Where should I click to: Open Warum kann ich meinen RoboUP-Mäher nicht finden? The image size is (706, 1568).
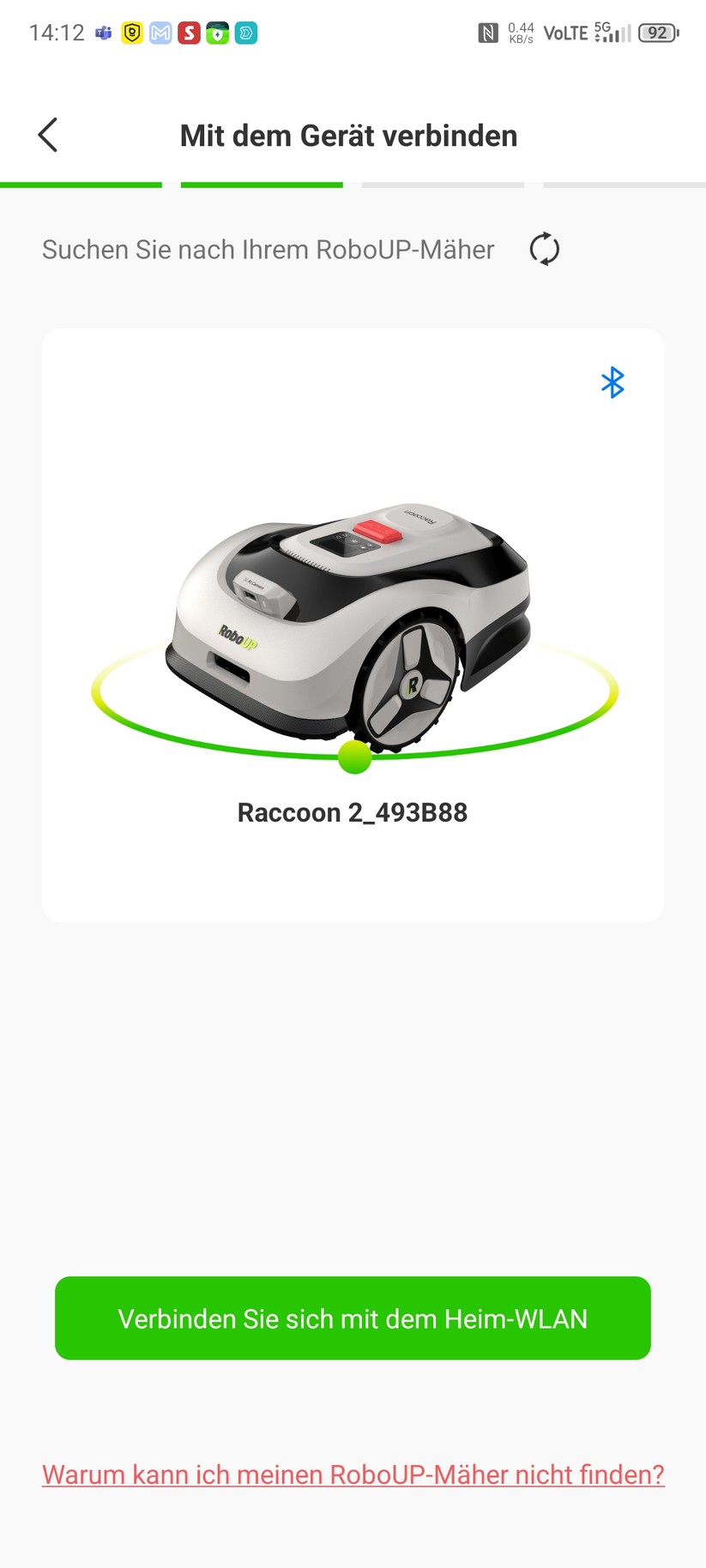pyautogui.click(x=353, y=1474)
